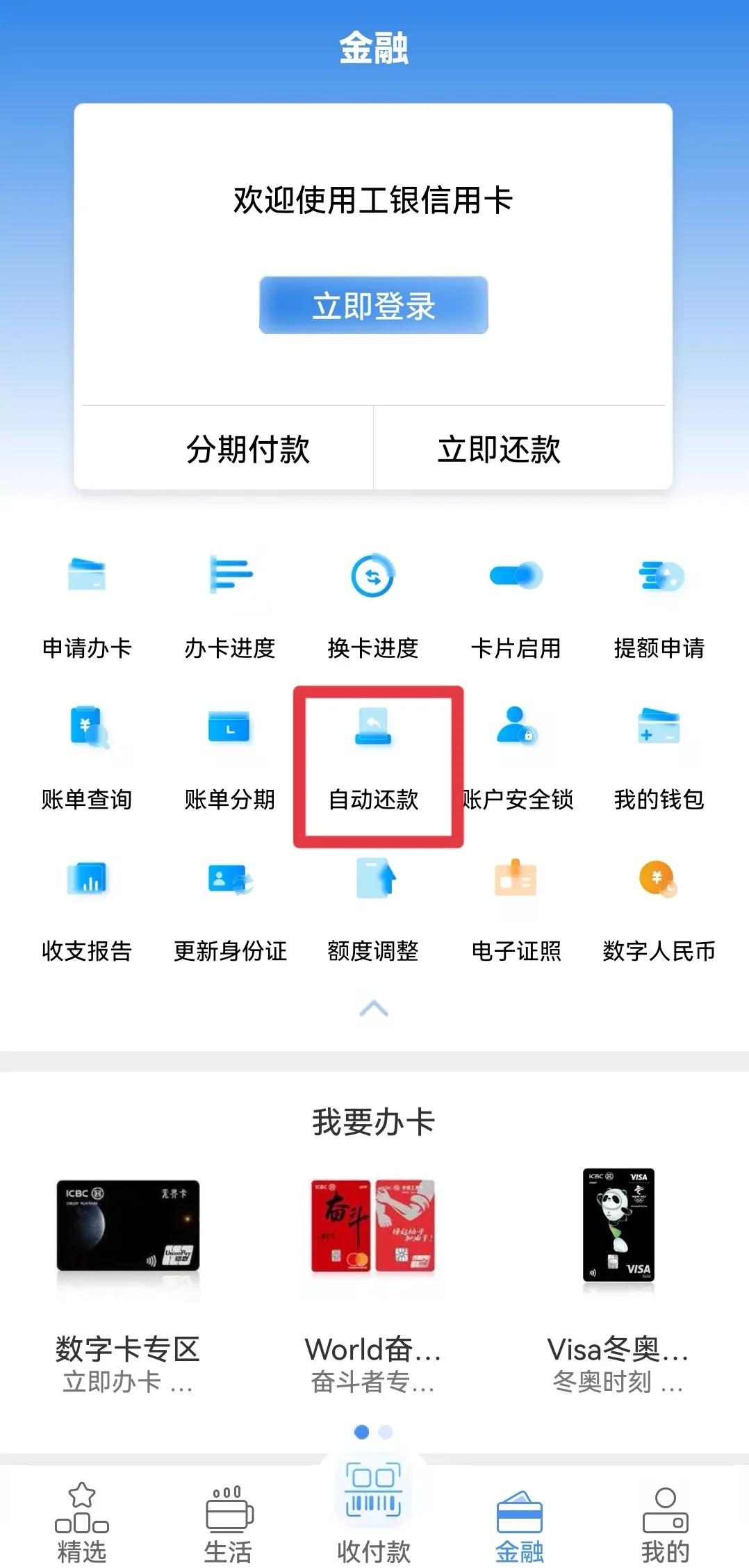749x1568 pixels.
Task: Check 办卡进度 application progress
Action: point(231,604)
